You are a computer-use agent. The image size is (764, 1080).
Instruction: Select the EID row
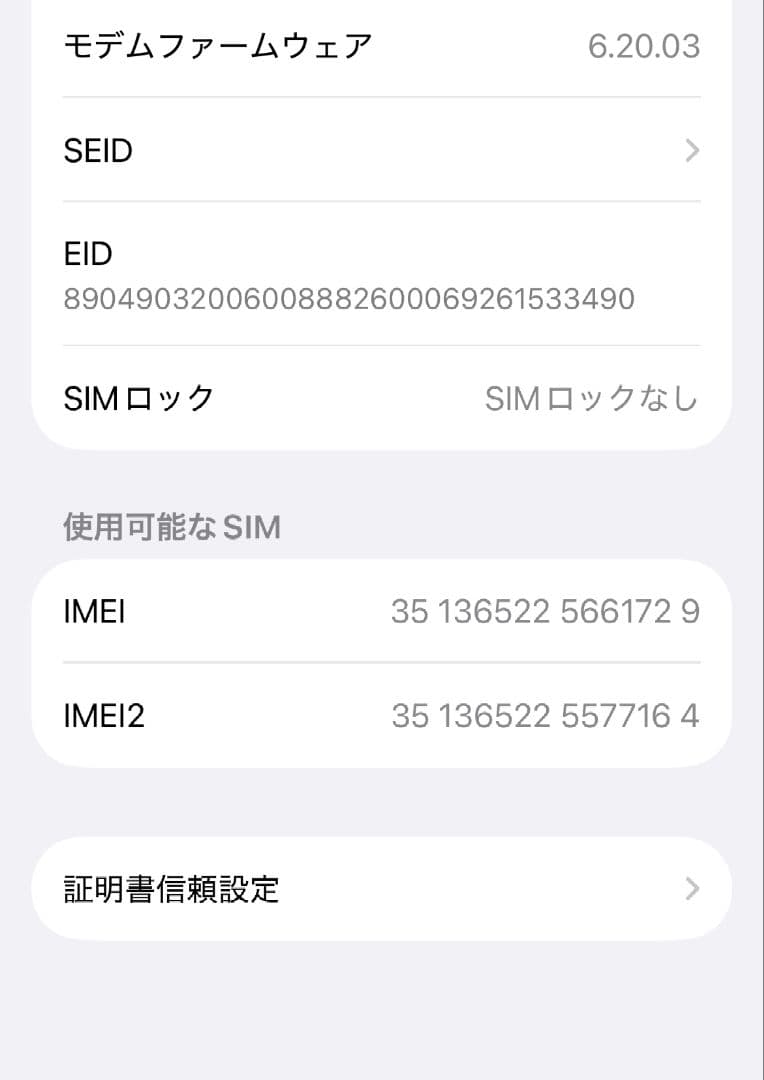pyautogui.click(x=380, y=275)
